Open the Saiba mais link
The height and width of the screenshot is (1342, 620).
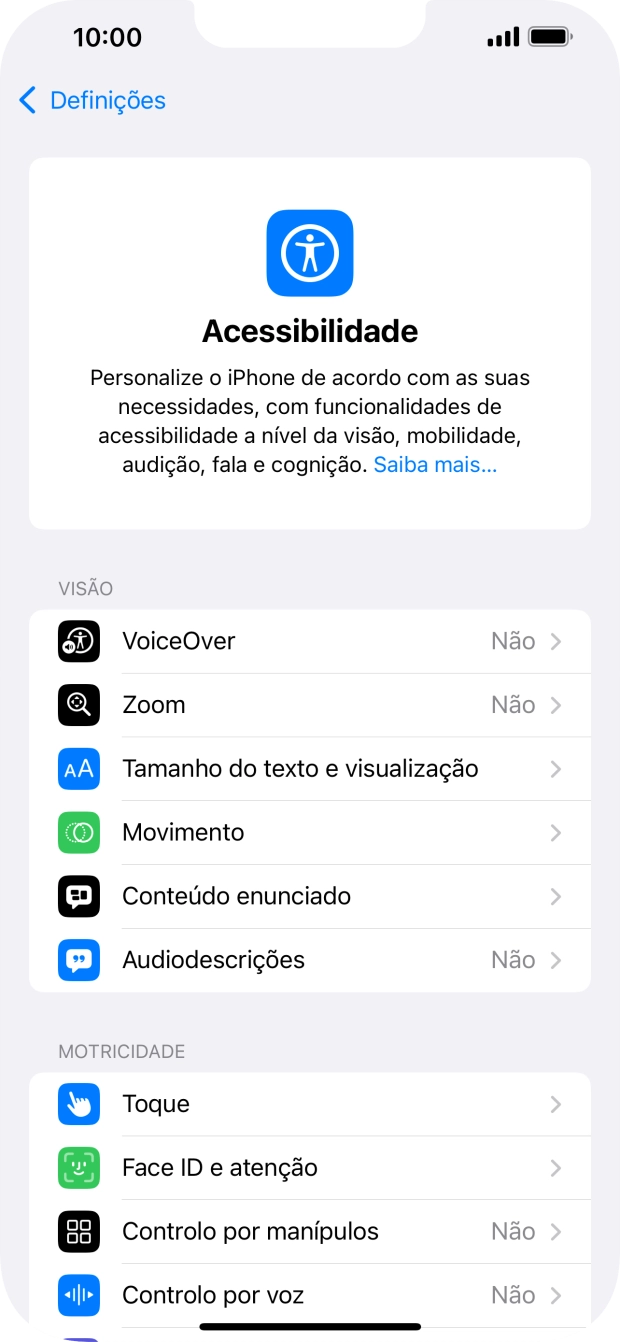coord(435,465)
